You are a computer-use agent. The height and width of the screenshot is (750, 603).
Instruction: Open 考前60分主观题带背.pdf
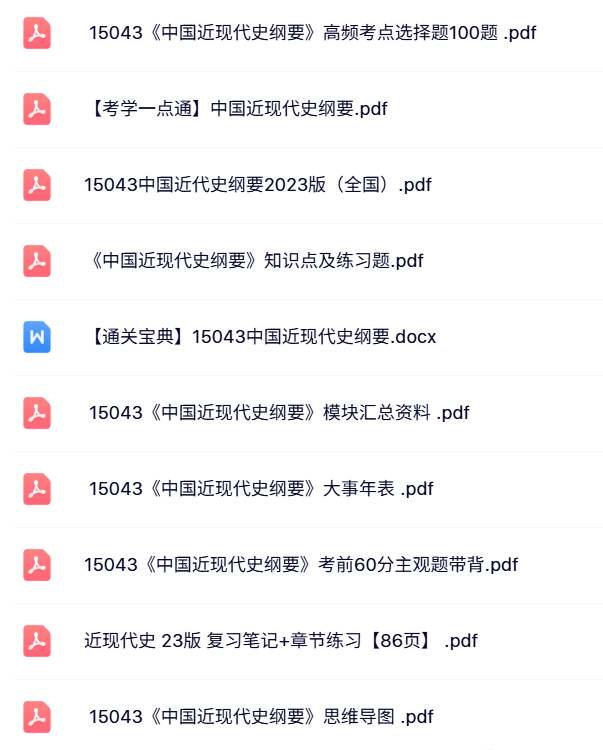coord(301,565)
